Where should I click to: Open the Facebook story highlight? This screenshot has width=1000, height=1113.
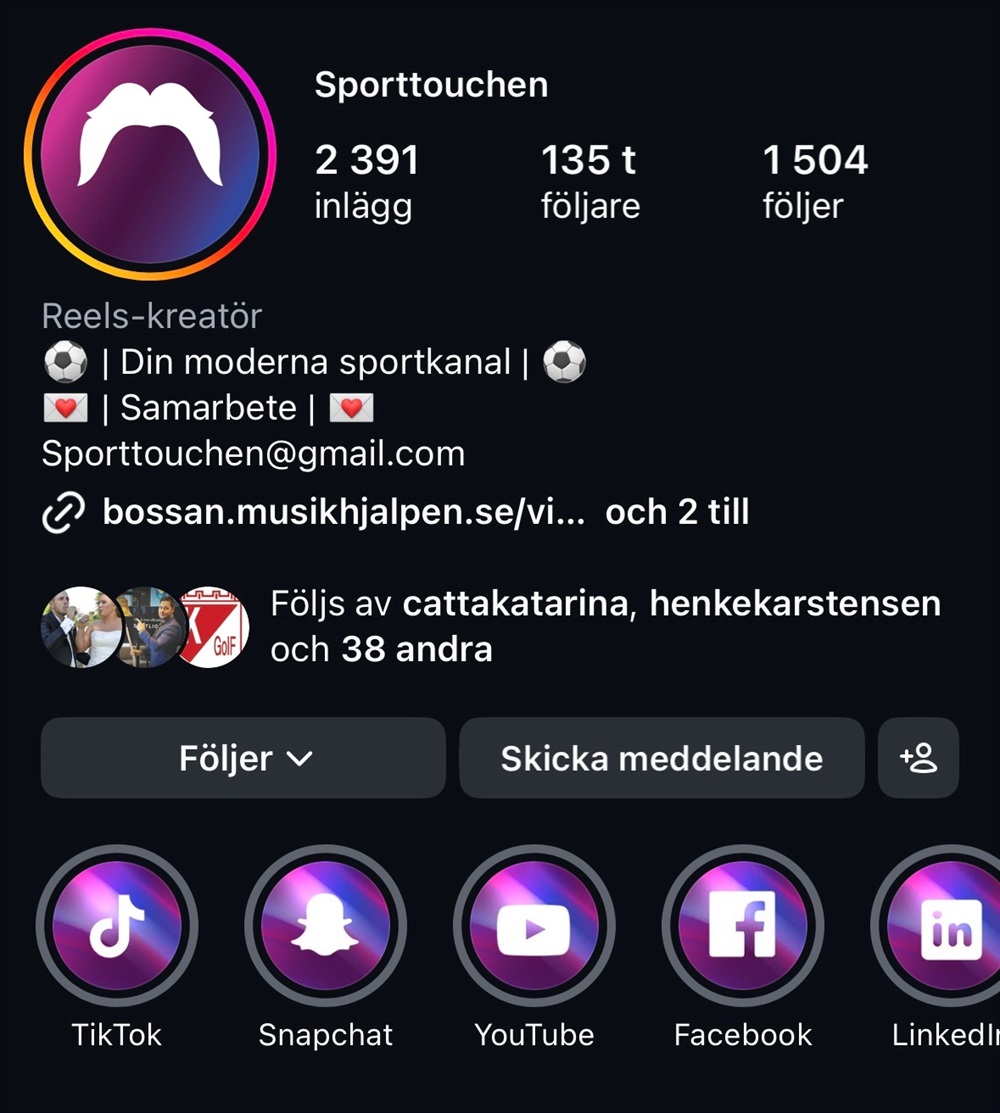[743, 927]
